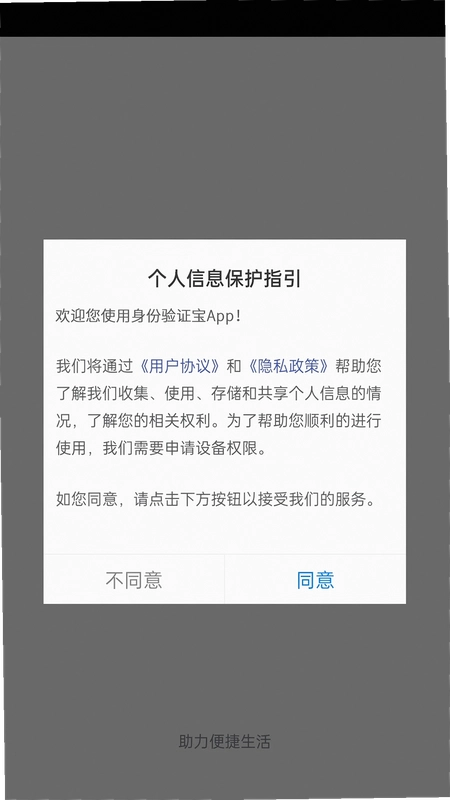Image resolution: width=450 pixels, height=800 pixels.
Task: Decline by tapping 不同意
Action: (x=134, y=580)
